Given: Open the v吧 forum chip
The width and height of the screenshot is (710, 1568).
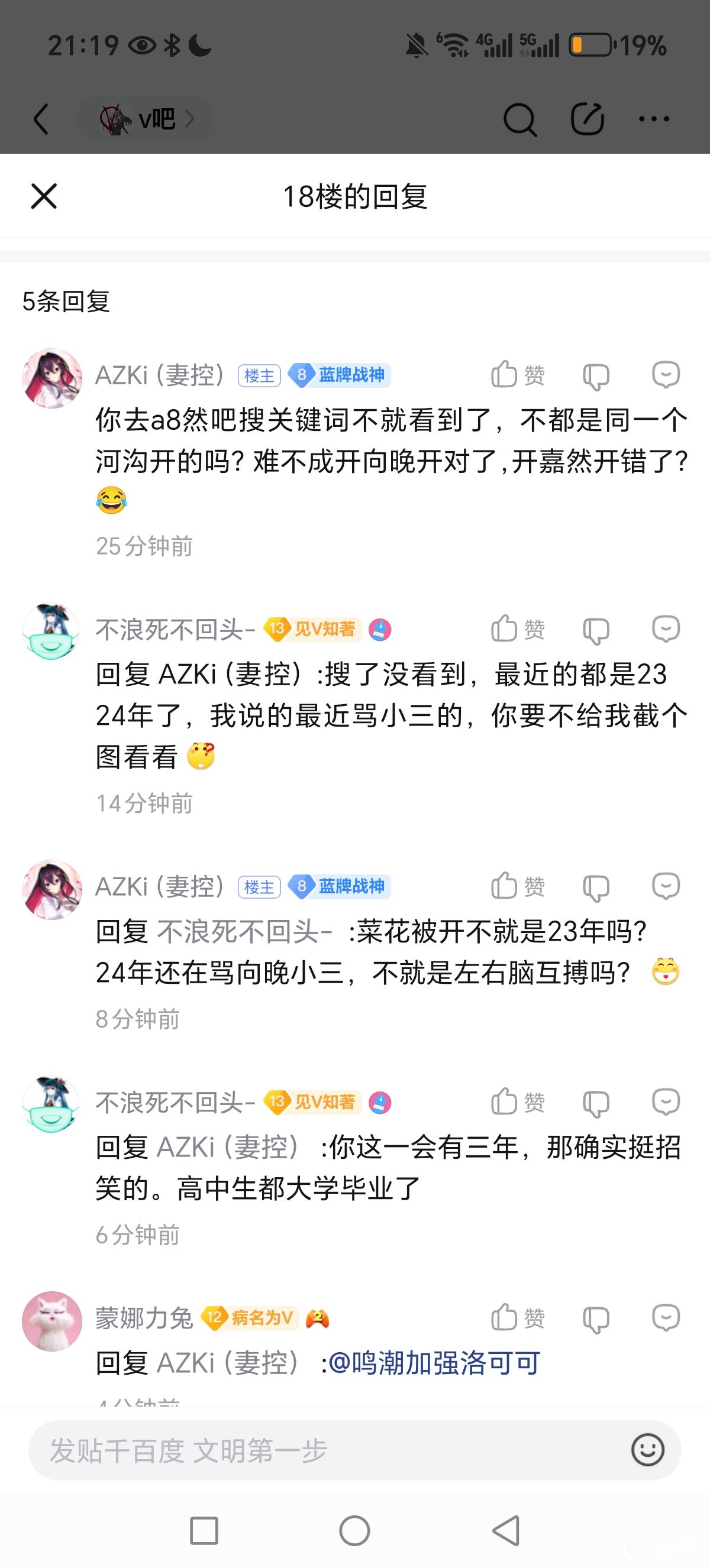Looking at the screenshot, I should tap(146, 118).
